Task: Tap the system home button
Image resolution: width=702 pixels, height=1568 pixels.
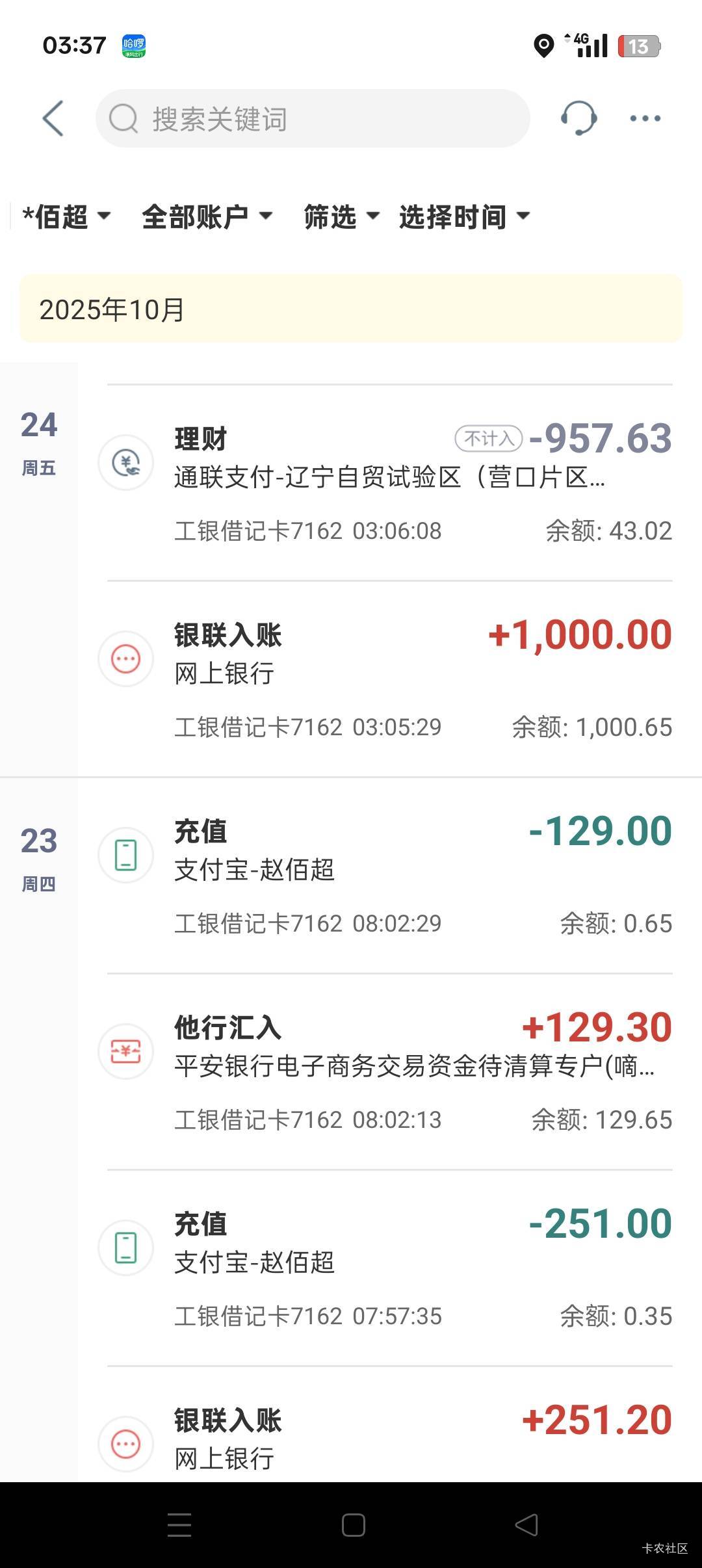Action: tap(353, 1524)
